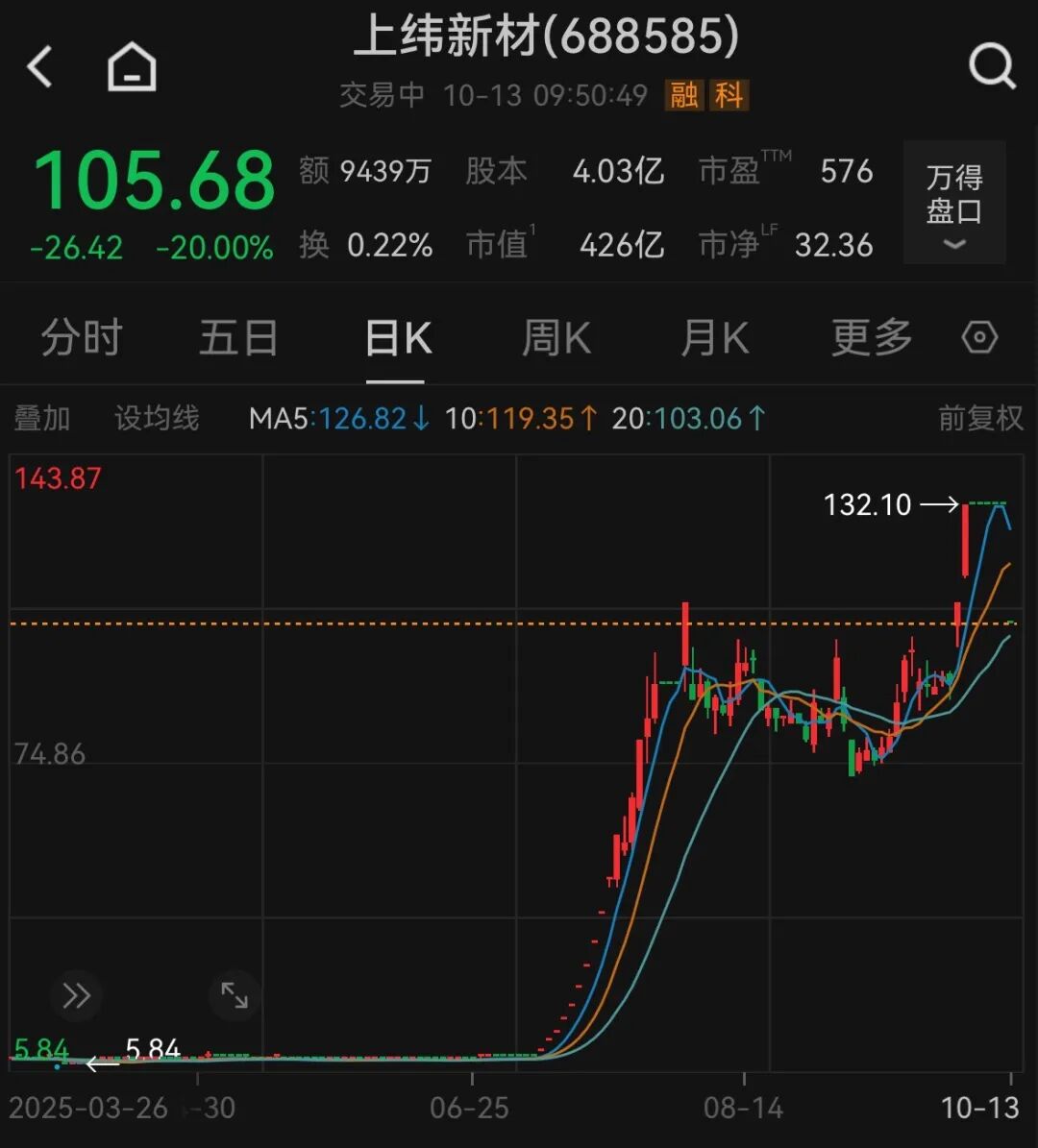Change the 前复权 price adjustment mode
The height and width of the screenshot is (1148, 1038).
coord(980,419)
